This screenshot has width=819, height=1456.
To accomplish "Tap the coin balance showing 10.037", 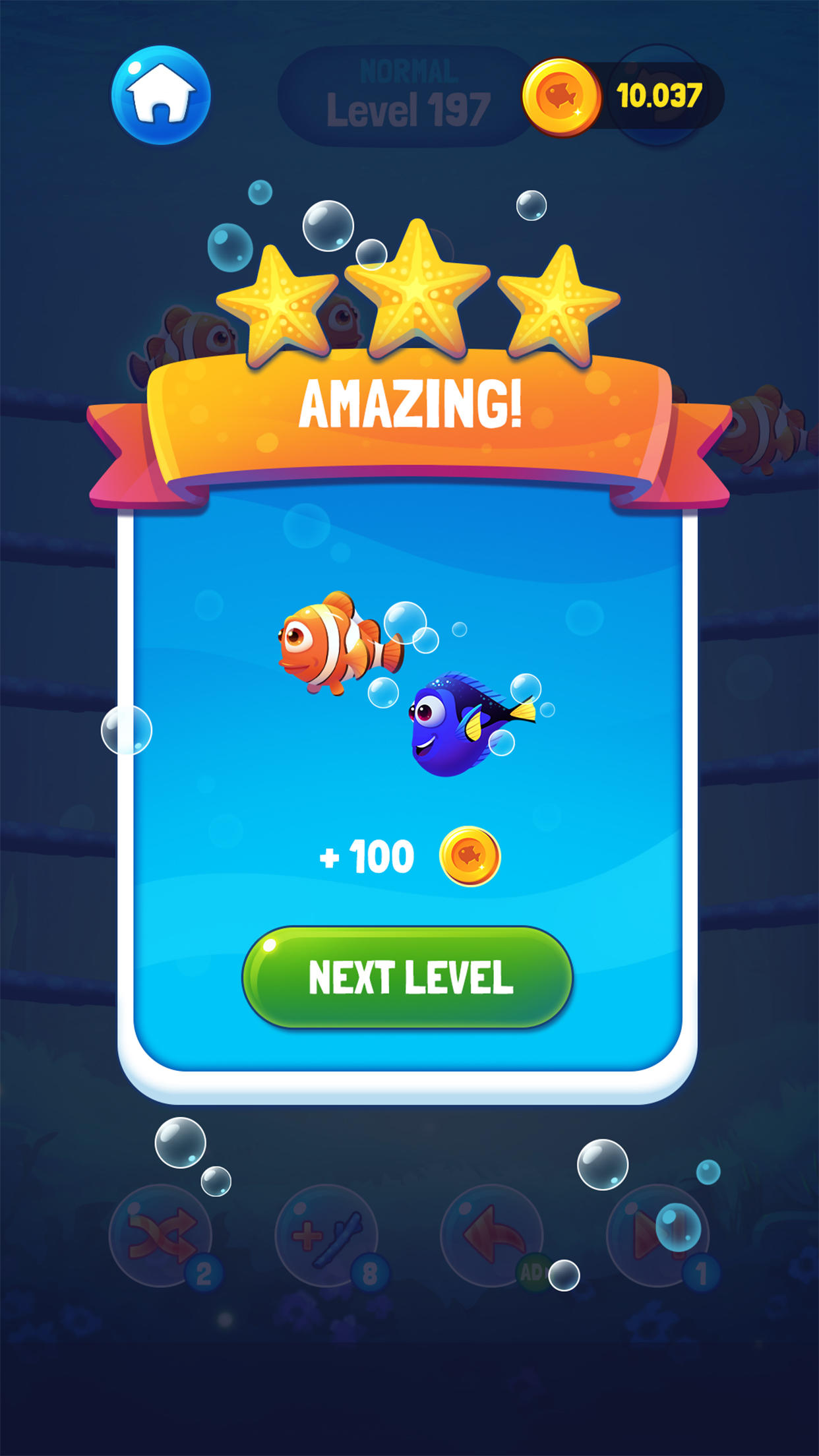I will point(659,96).
